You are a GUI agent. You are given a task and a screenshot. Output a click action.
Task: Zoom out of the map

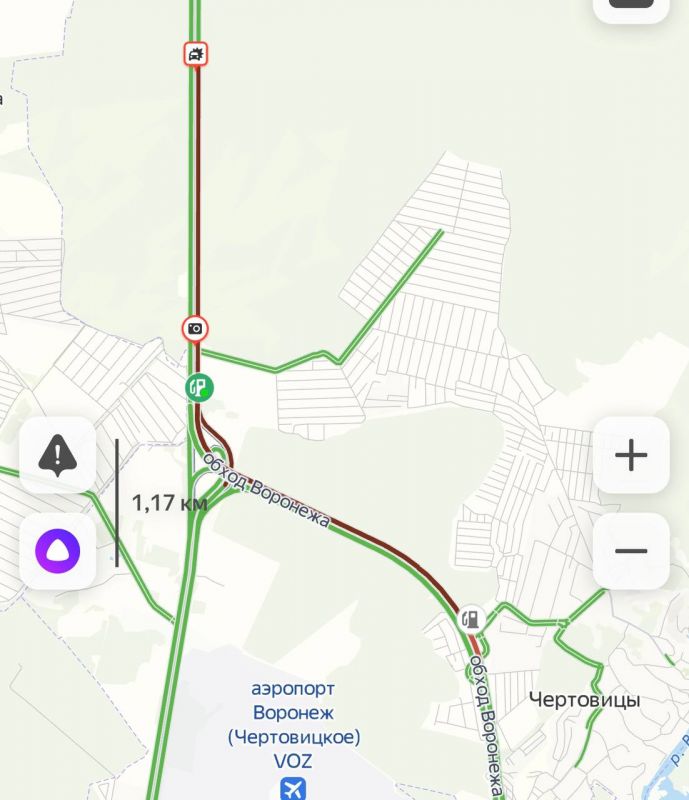(x=631, y=551)
